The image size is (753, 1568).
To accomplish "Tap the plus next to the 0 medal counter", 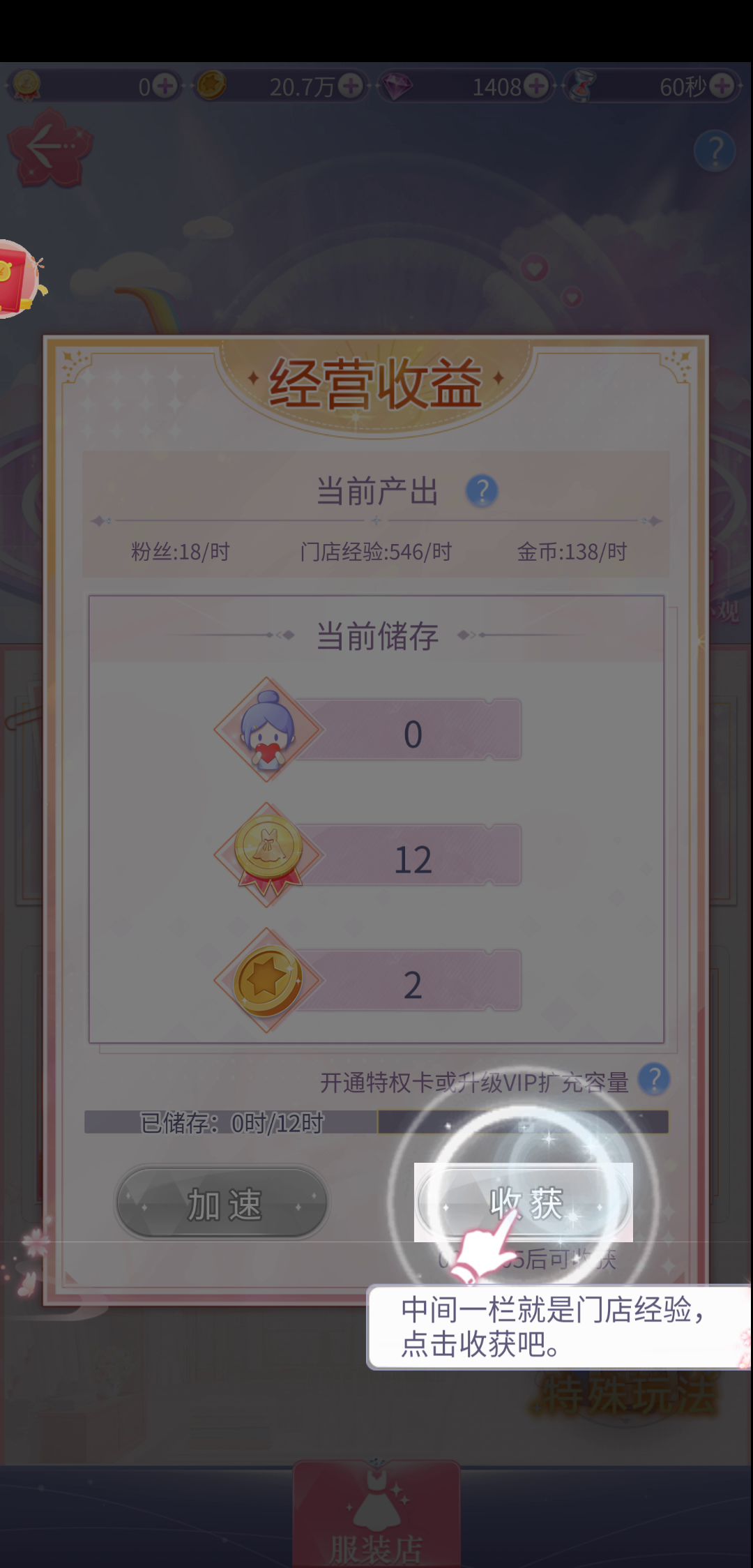I will tap(165, 86).
